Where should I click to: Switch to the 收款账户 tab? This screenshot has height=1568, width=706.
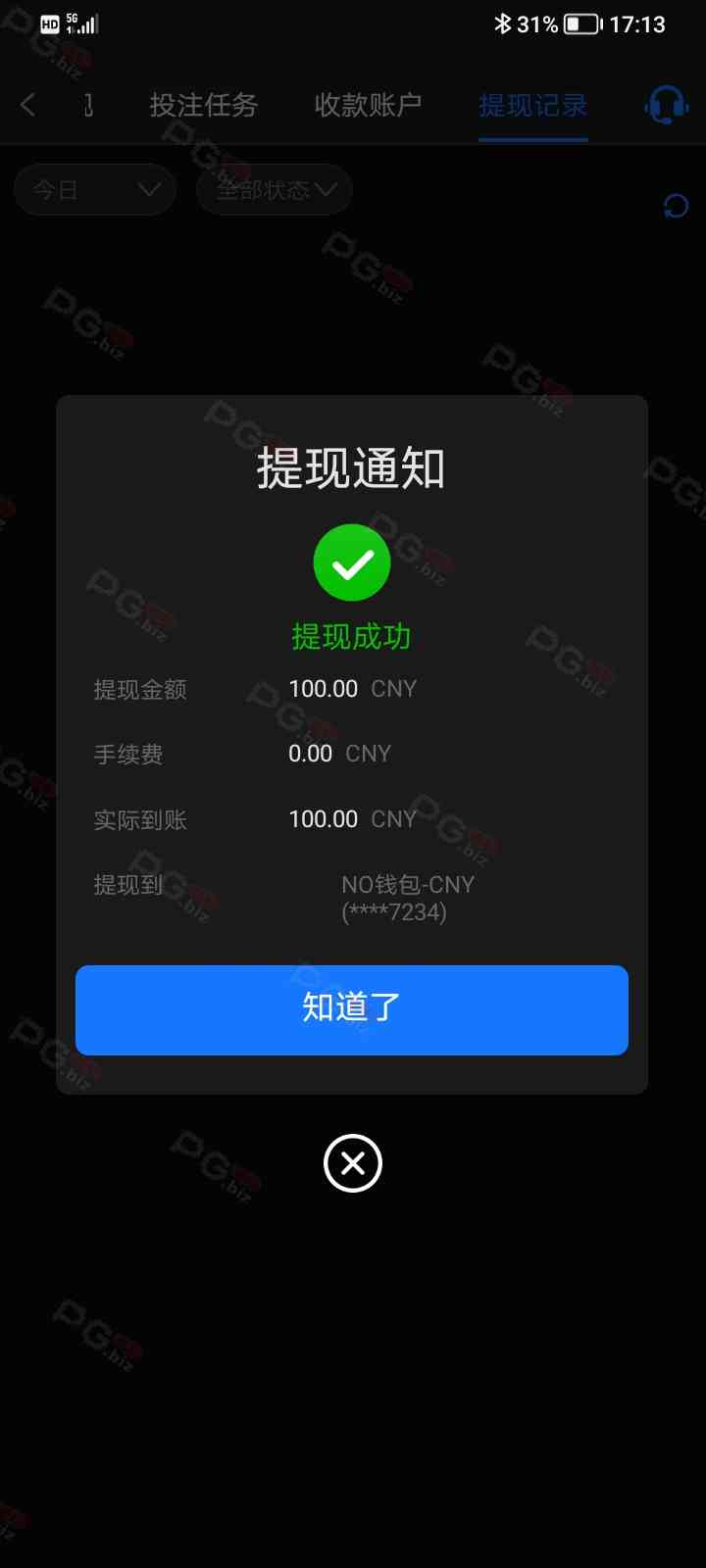[x=368, y=105]
